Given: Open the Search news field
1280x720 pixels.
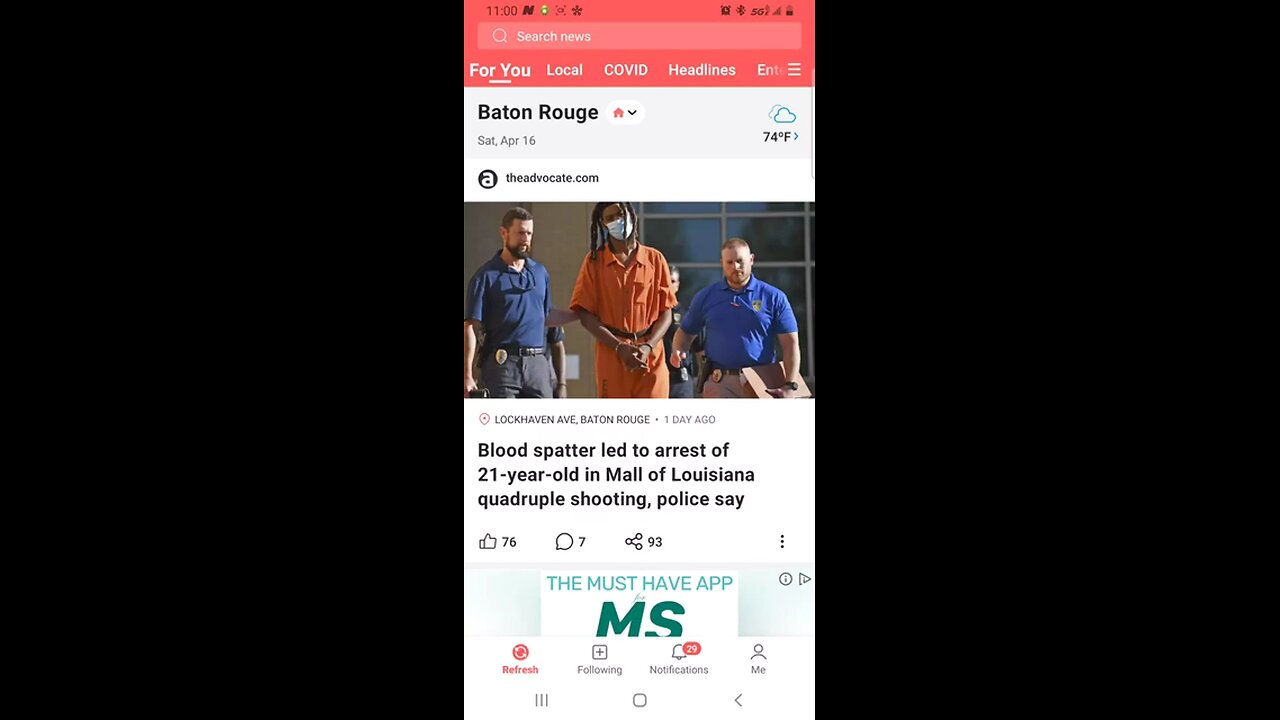Looking at the screenshot, I should point(639,36).
